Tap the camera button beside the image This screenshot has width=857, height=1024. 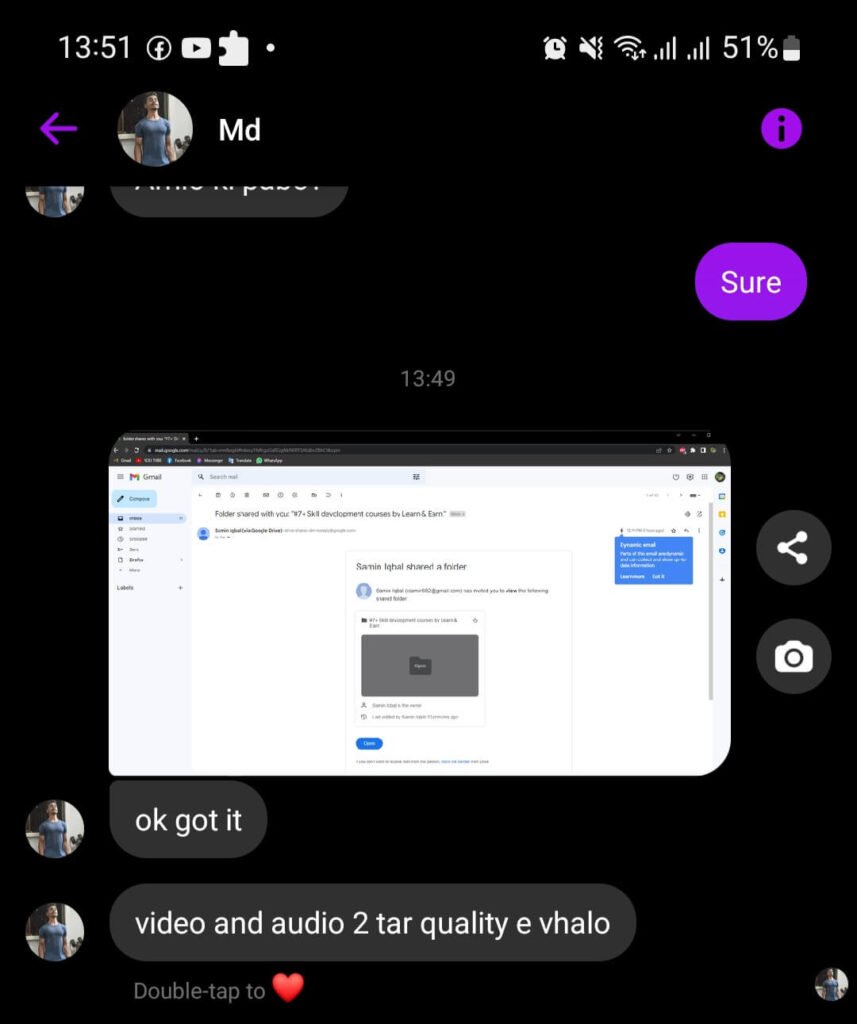pos(793,657)
